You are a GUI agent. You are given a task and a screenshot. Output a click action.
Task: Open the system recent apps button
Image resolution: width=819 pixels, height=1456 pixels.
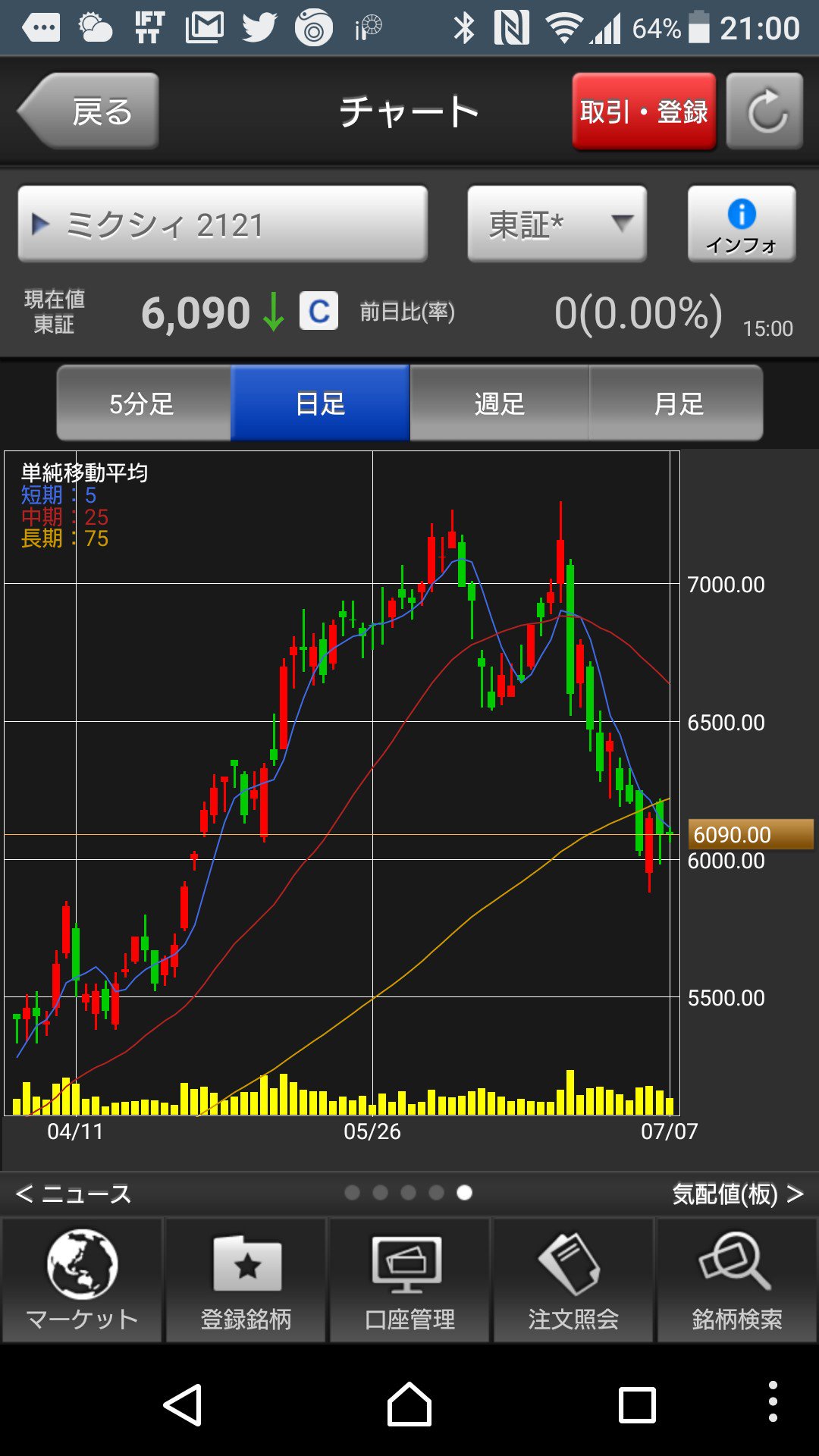[637, 1405]
